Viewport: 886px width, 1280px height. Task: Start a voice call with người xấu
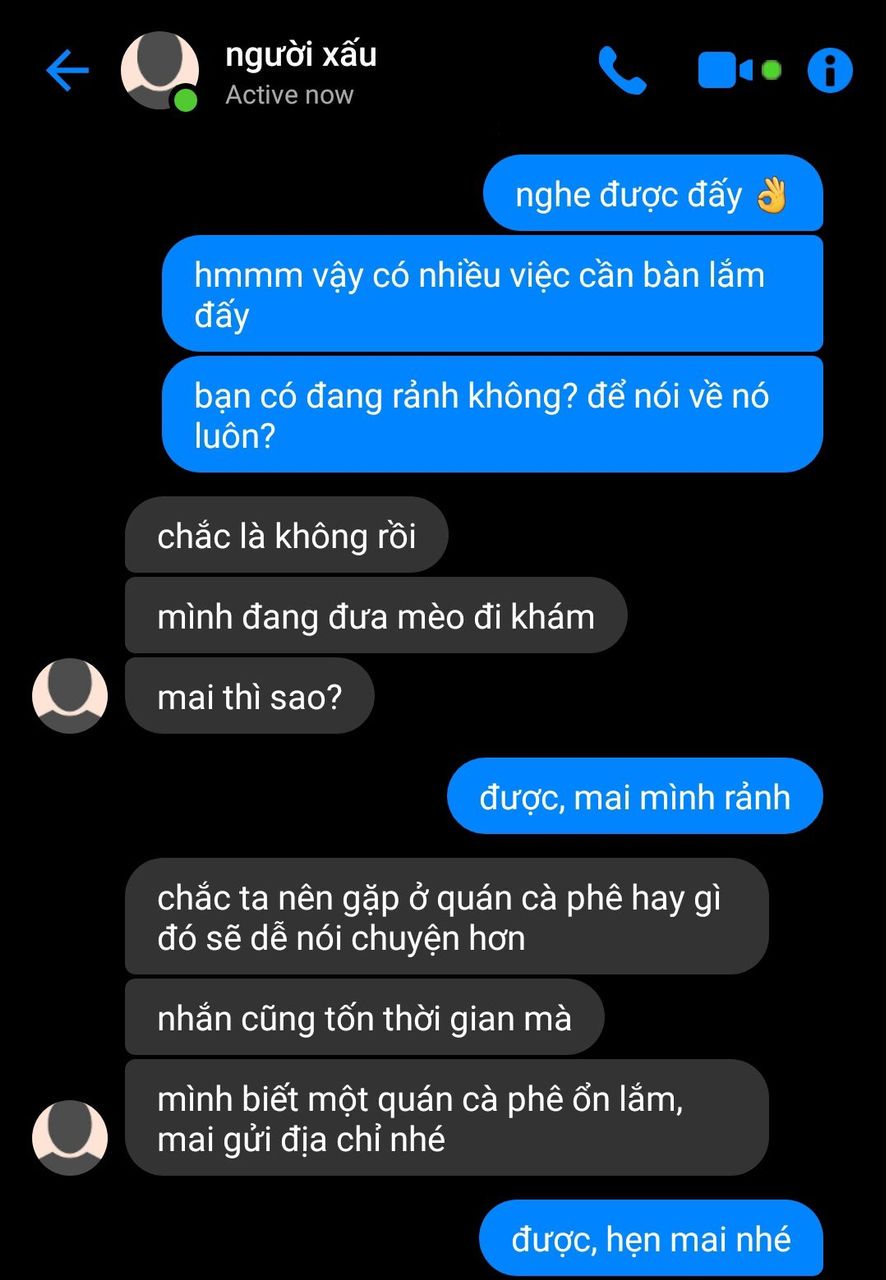[x=622, y=71]
